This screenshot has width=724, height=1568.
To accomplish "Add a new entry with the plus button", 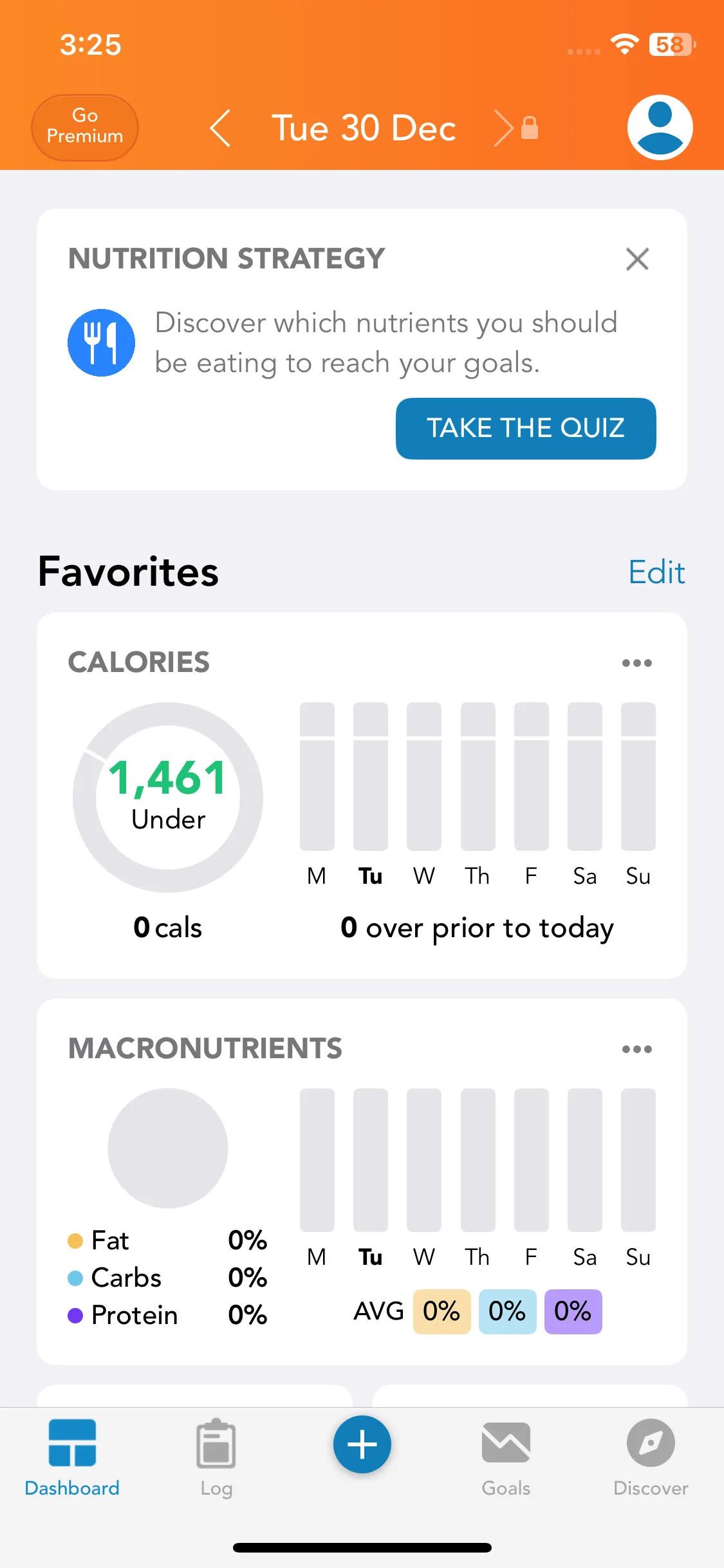I will (x=362, y=1444).
